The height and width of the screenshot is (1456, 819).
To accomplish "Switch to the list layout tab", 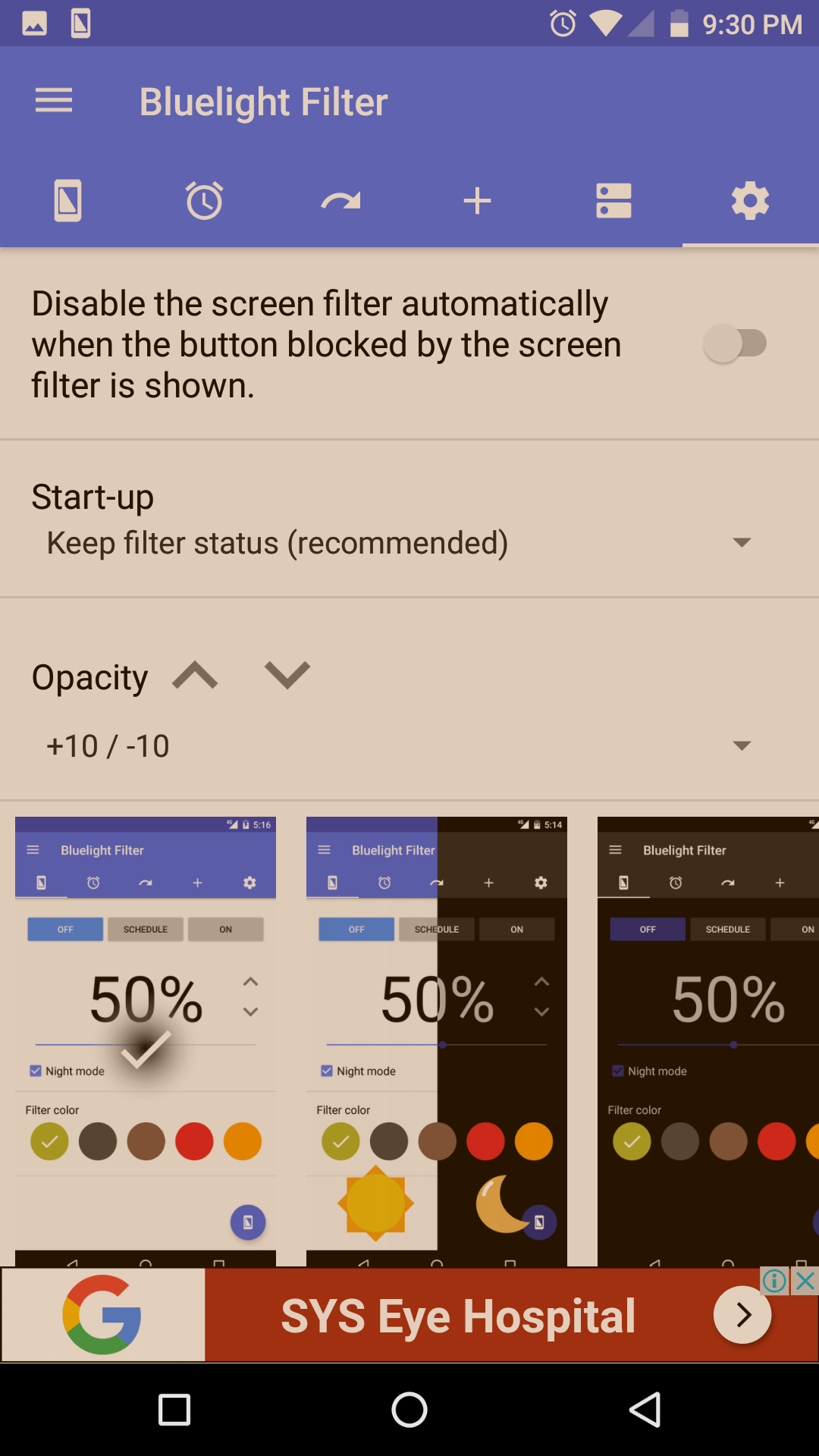I will coord(614,201).
